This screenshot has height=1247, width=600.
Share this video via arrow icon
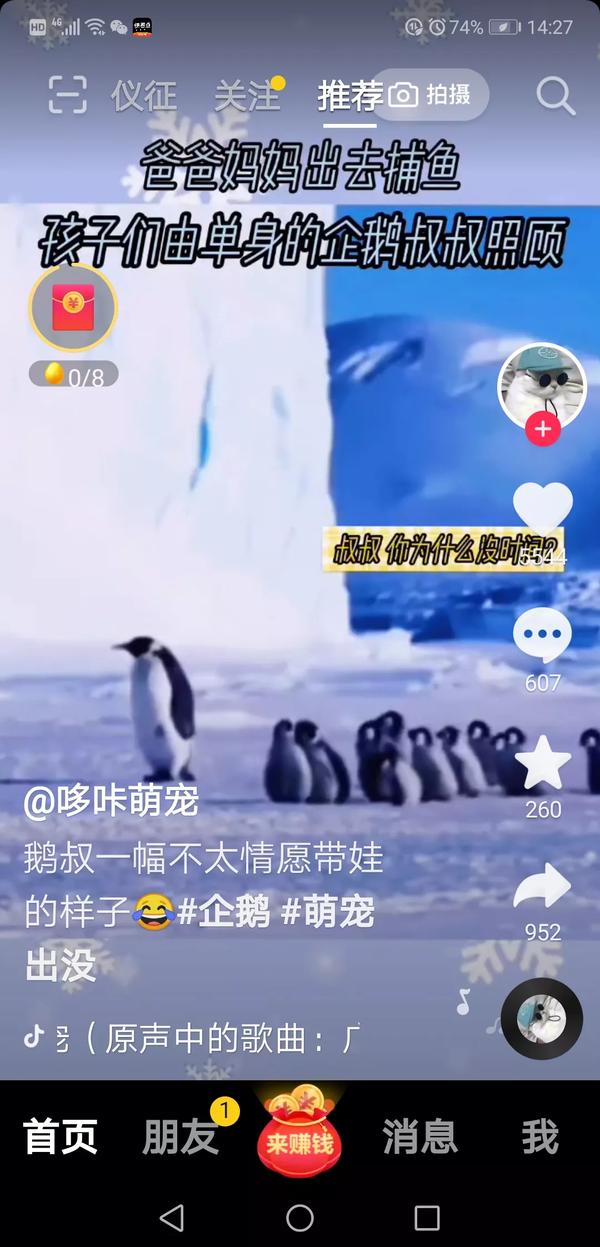[x=543, y=888]
